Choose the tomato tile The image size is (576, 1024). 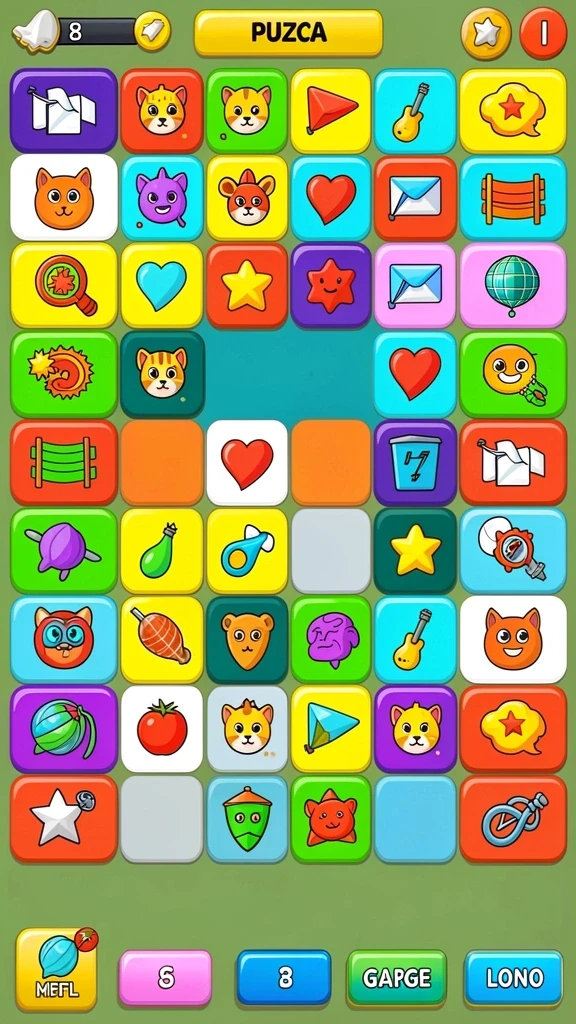tap(162, 728)
